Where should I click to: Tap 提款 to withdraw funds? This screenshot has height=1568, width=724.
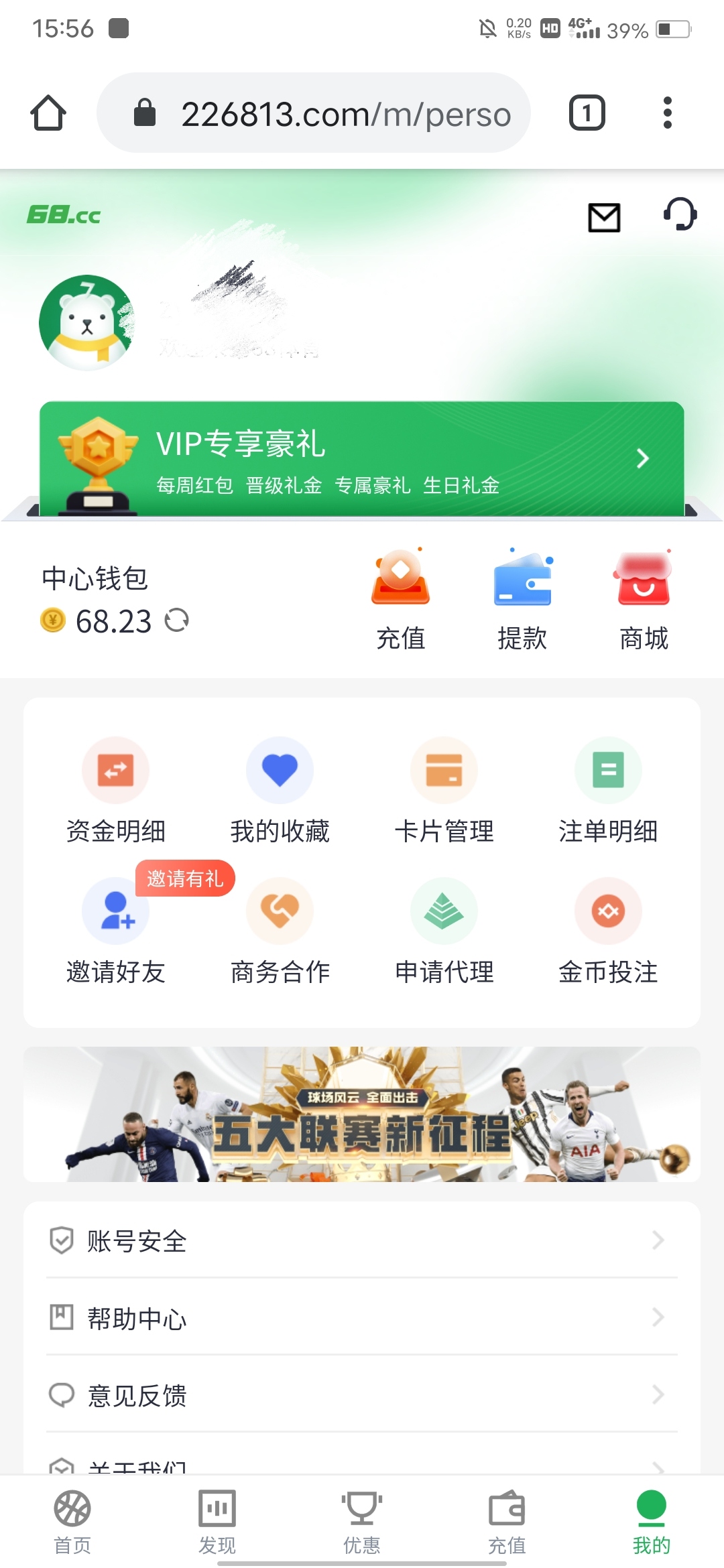[x=522, y=600]
